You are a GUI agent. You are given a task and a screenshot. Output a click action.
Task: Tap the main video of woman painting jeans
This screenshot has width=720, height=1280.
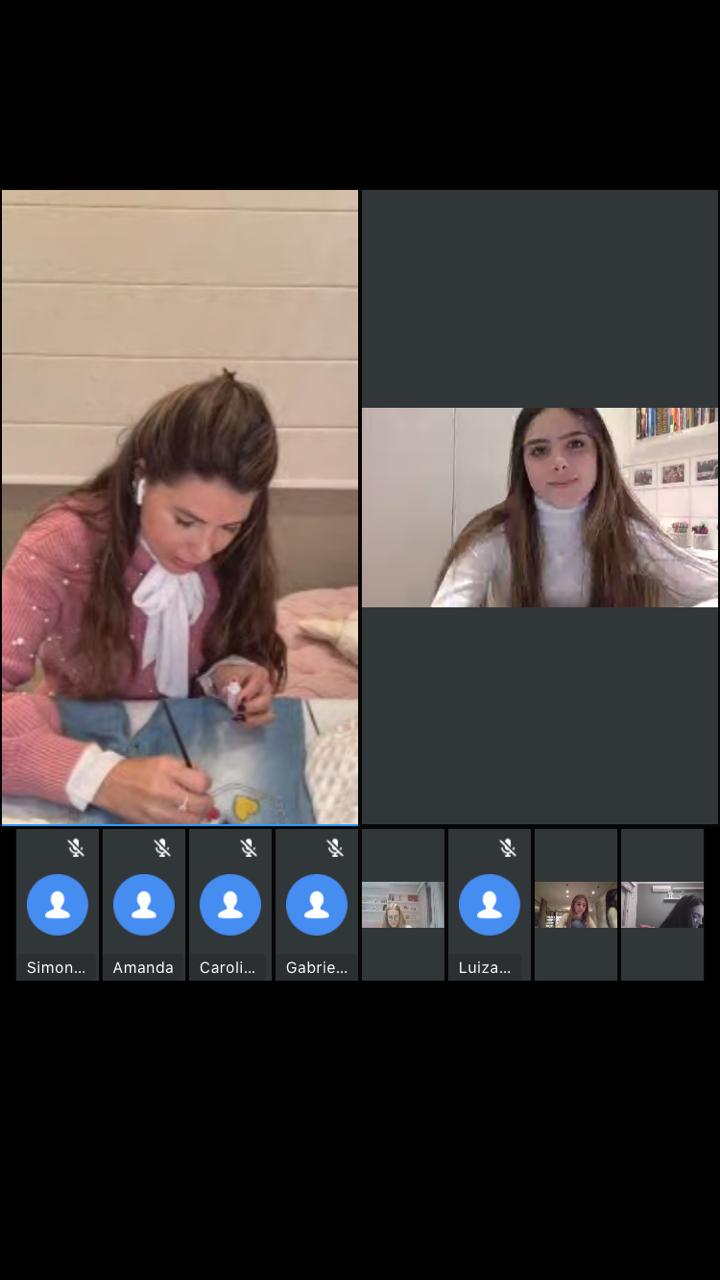click(180, 507)
